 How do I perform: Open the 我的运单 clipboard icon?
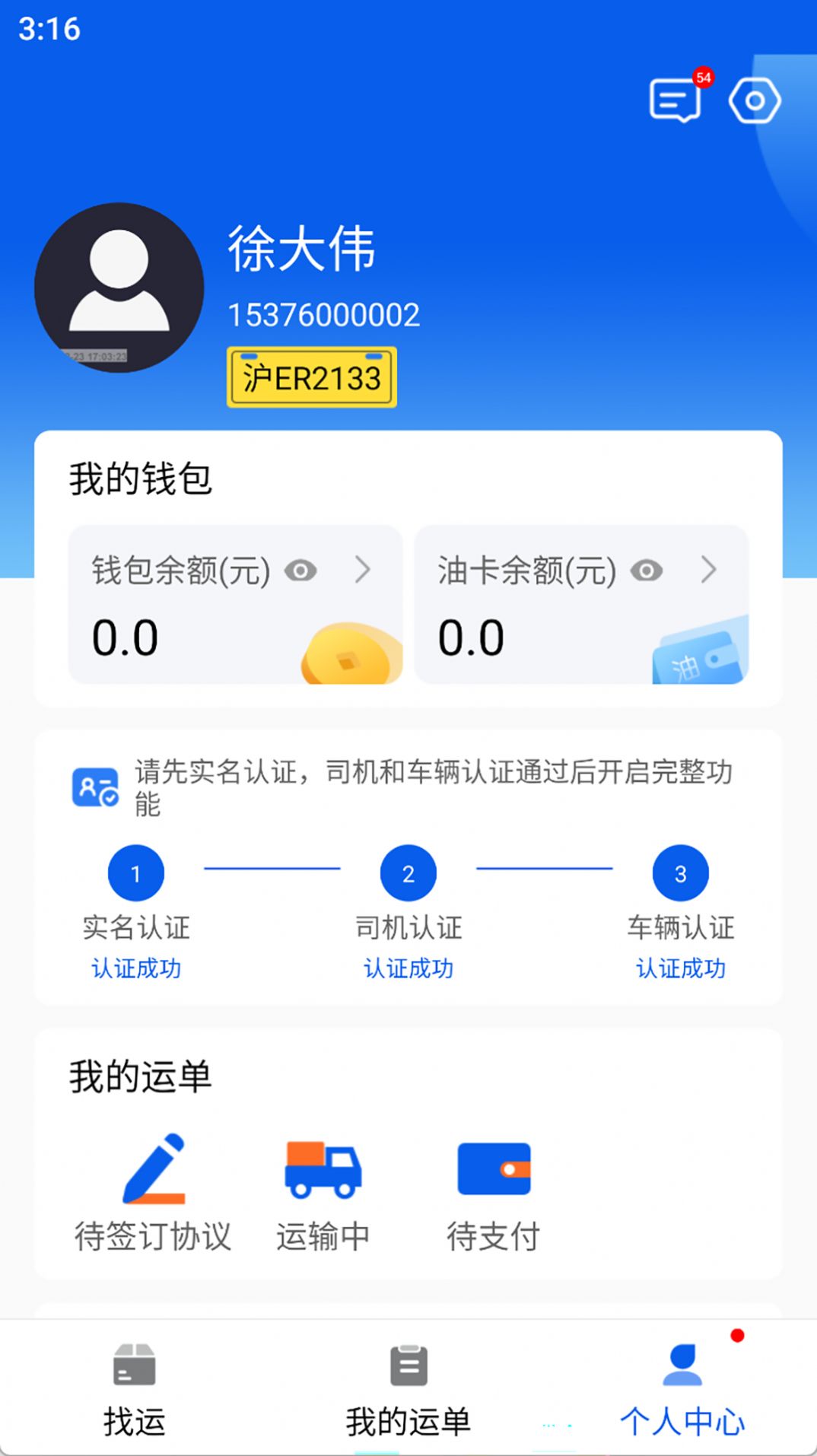(408, 1367)
